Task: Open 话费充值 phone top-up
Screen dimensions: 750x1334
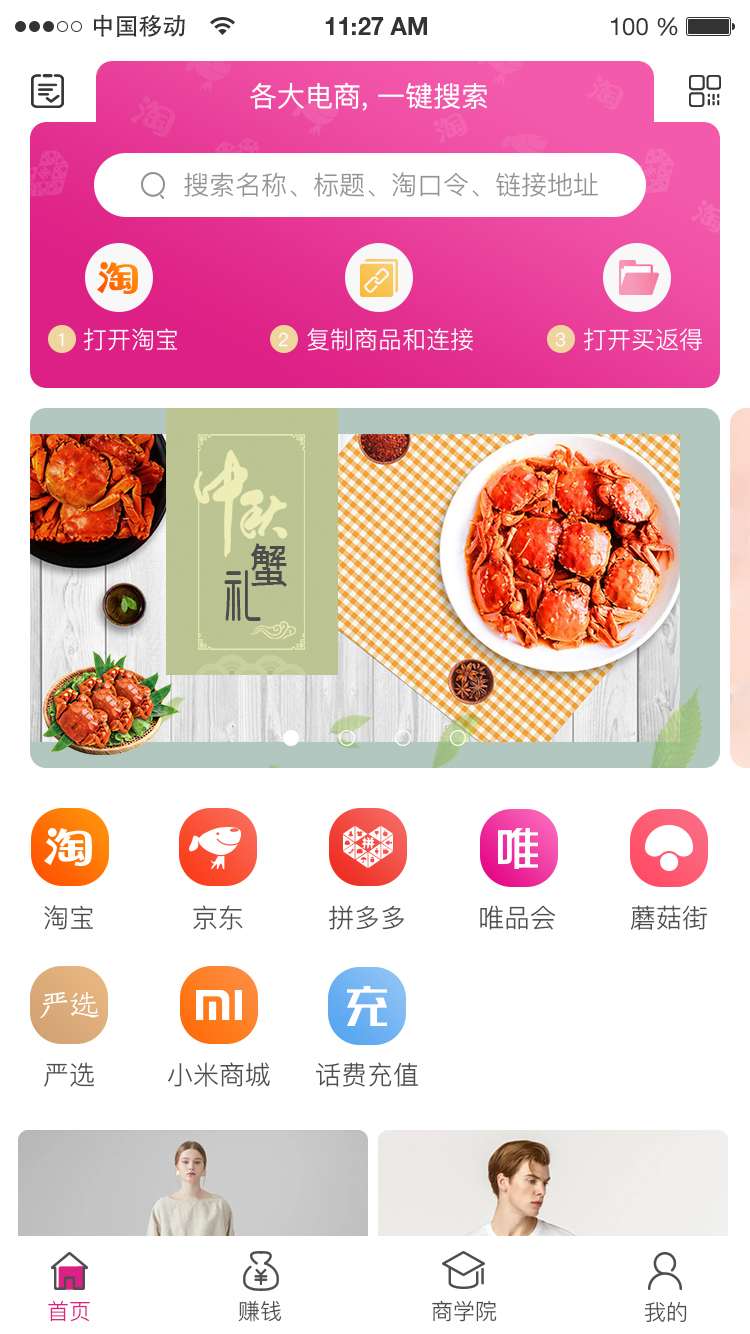Action: pos(367,1005)
